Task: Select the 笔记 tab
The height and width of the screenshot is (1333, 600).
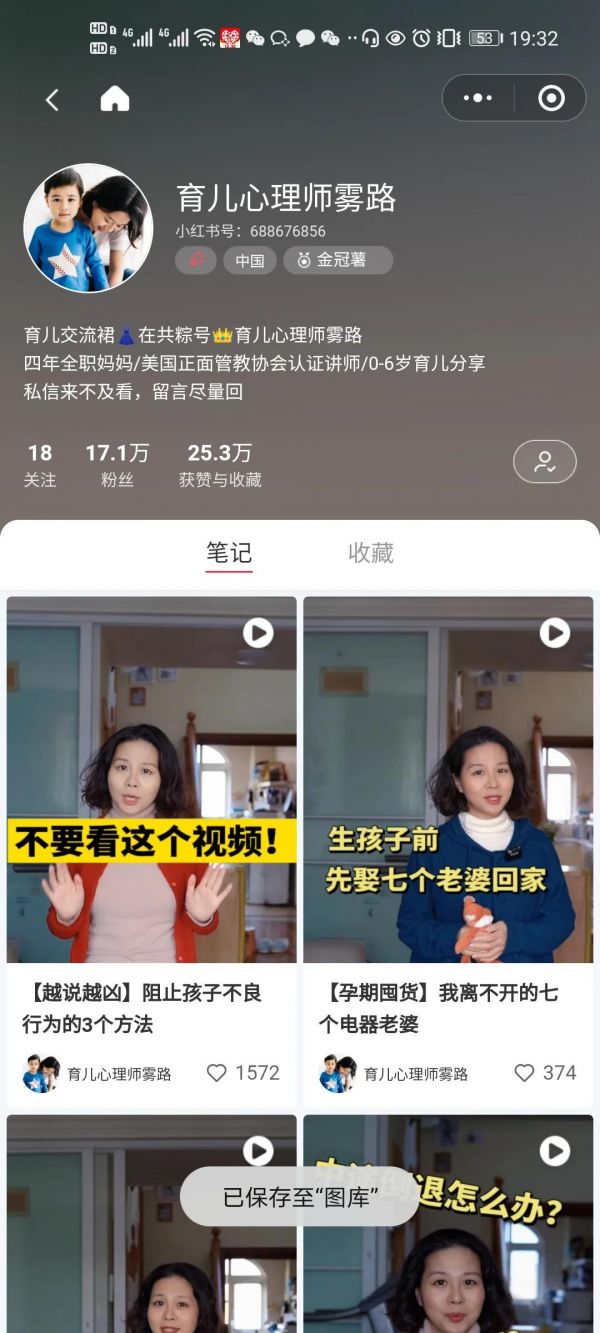Action: pyautogui.click(x=229, y=553)
